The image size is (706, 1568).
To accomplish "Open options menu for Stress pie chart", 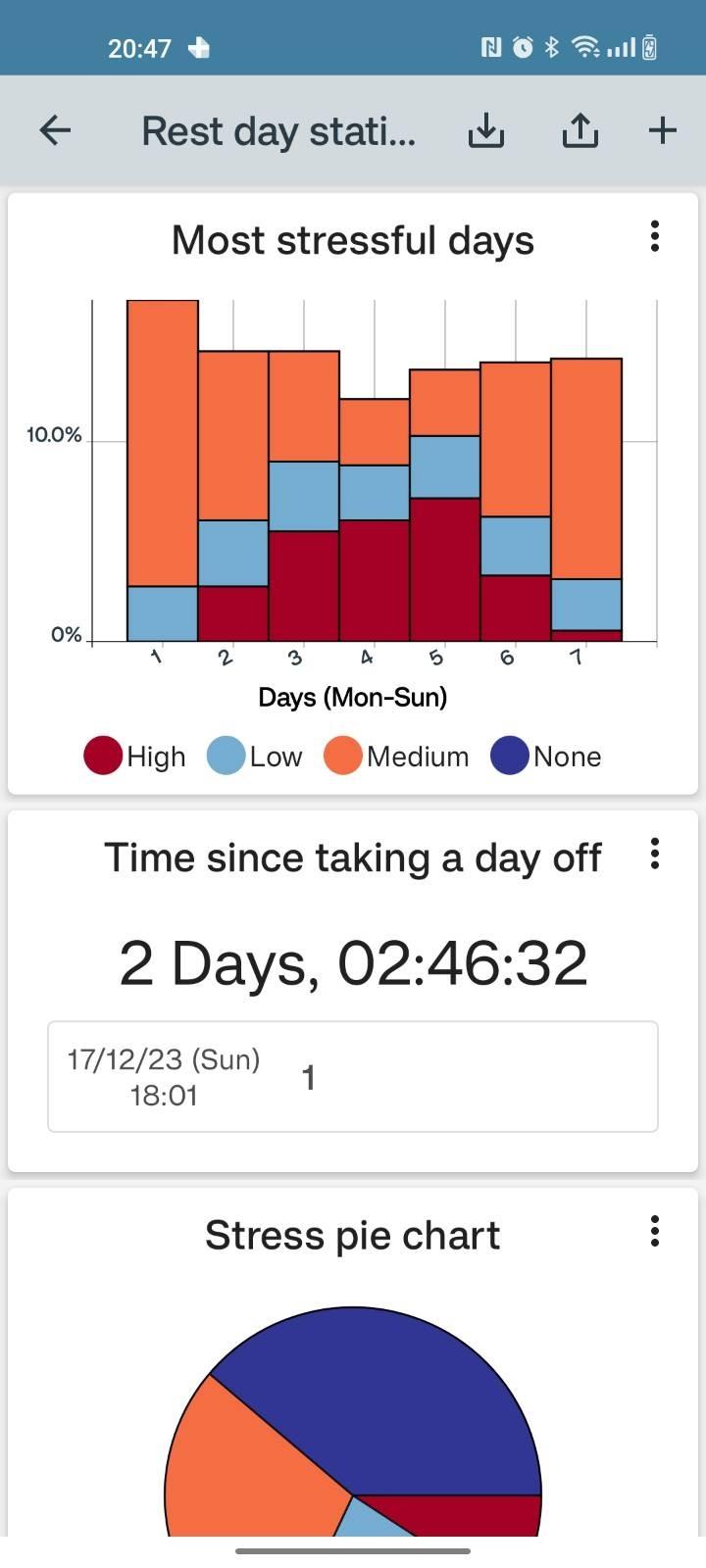I will pyautogui.click(x=655, y=1232).
